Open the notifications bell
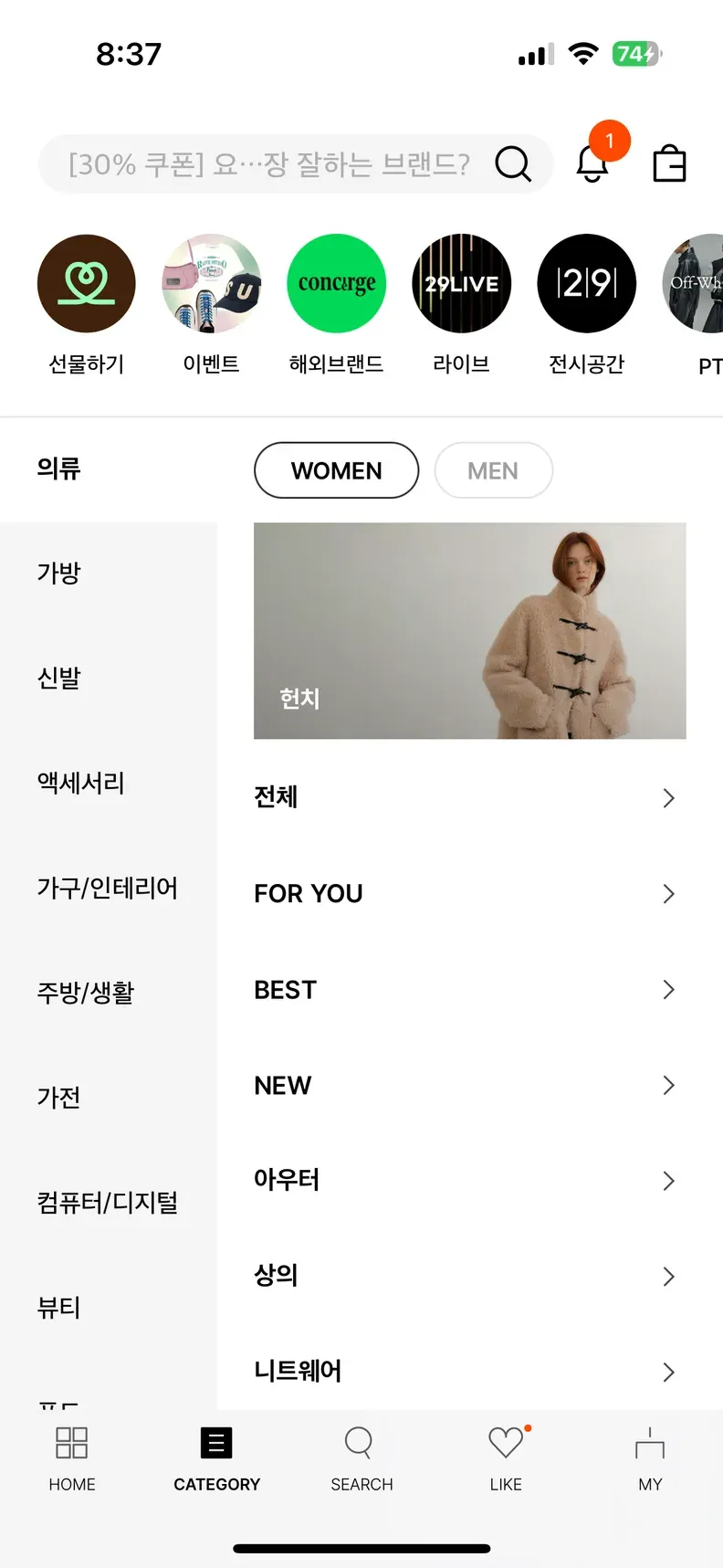This screenshot has height=1568, width=723. tap(592, 164)
